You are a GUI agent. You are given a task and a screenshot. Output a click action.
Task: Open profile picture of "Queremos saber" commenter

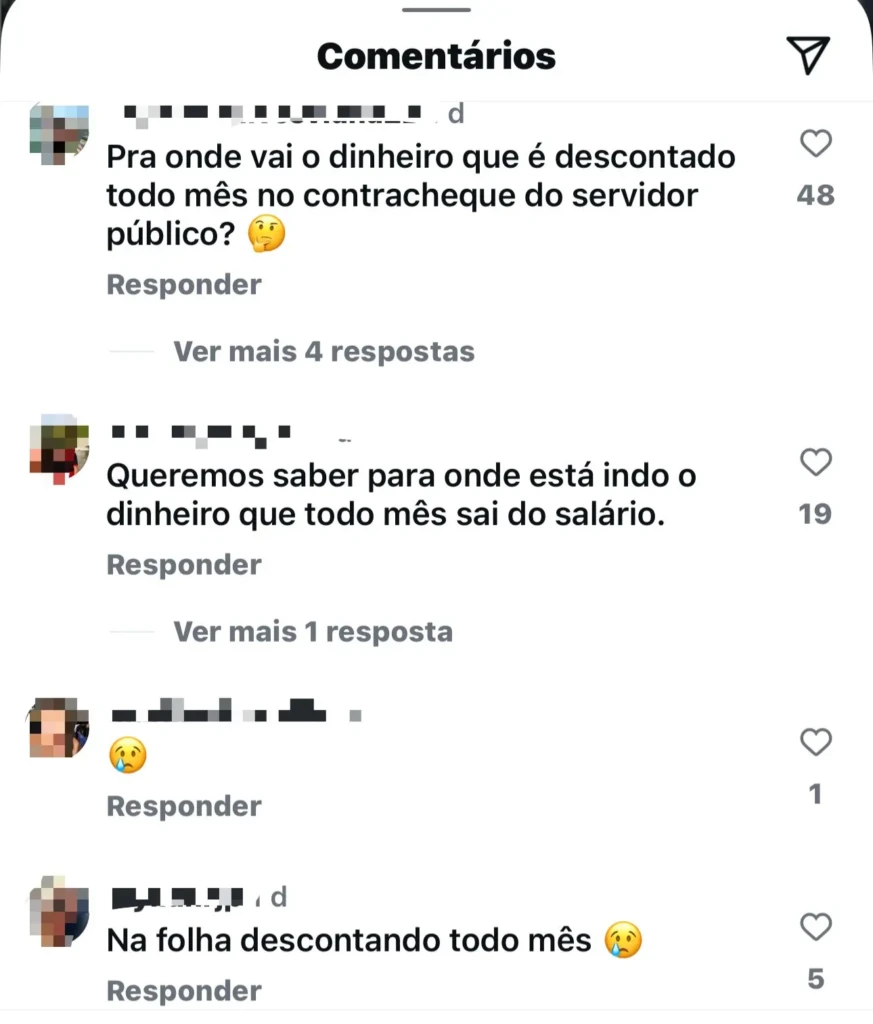click(59, 447)
